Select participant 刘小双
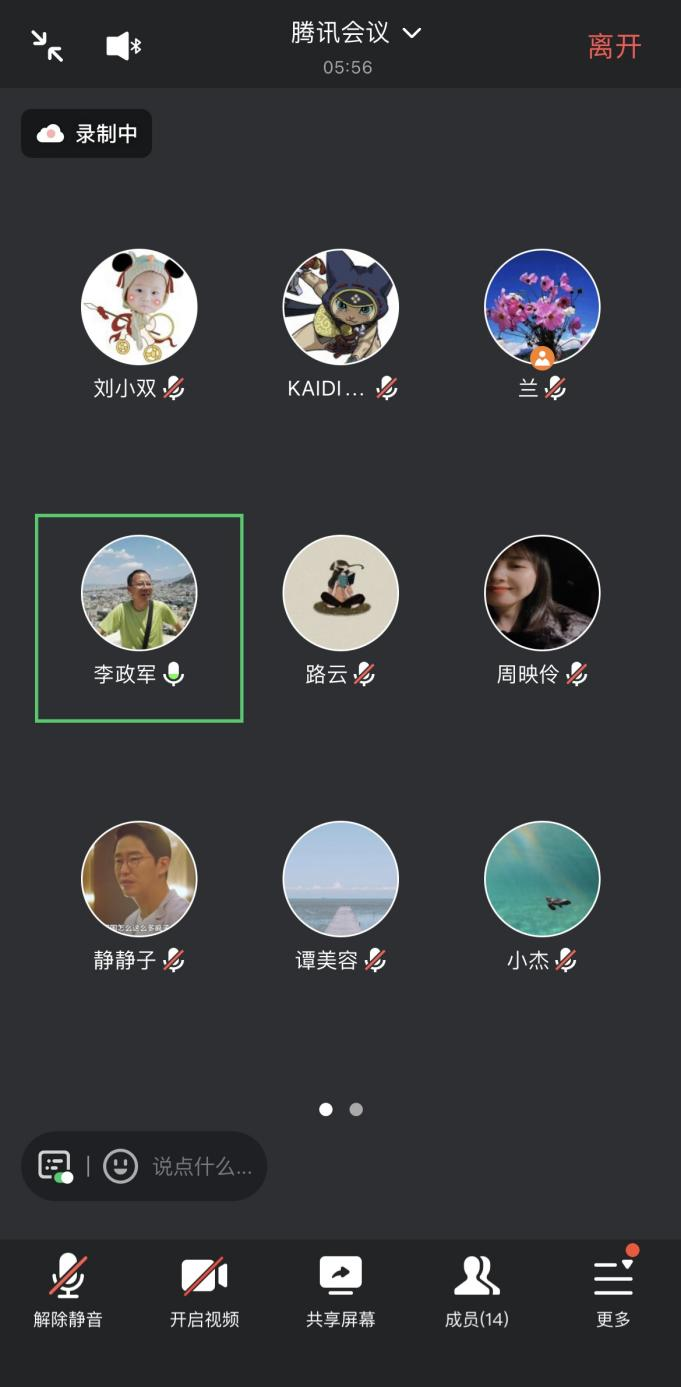The image size is (681, 1387). pos(139,308)
